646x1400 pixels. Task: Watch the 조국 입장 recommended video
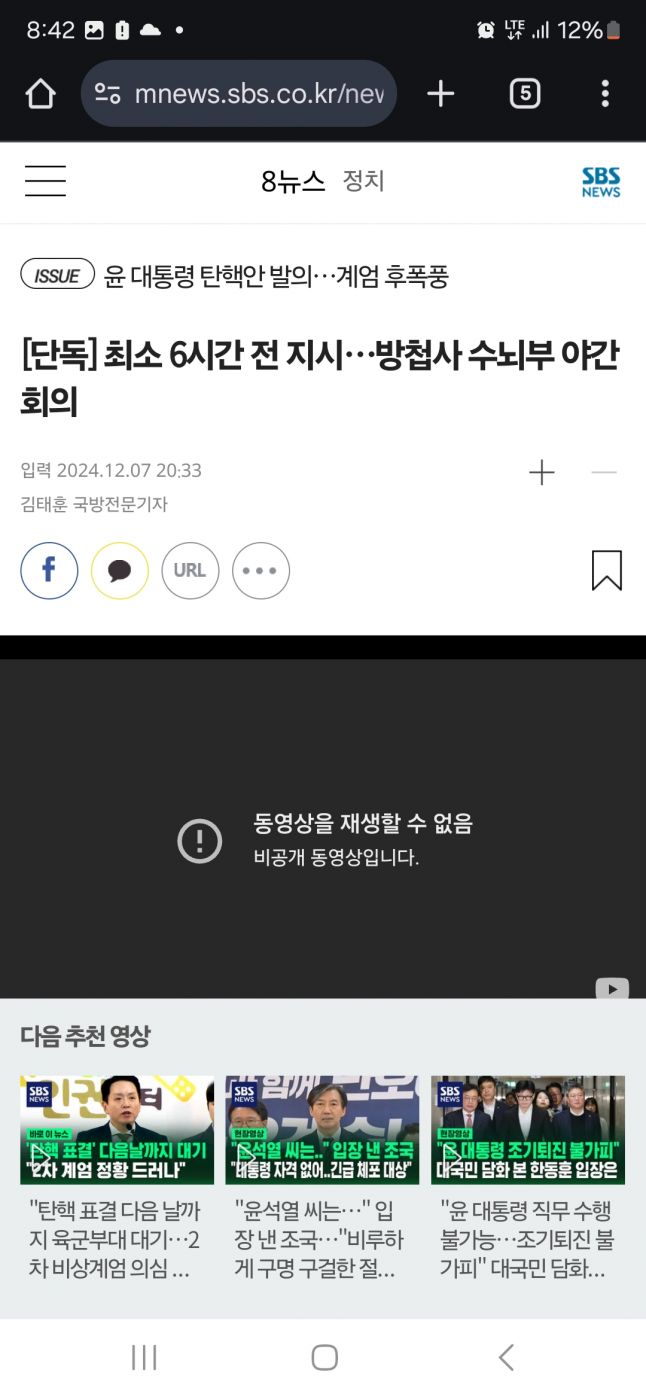coord(322,1130)
